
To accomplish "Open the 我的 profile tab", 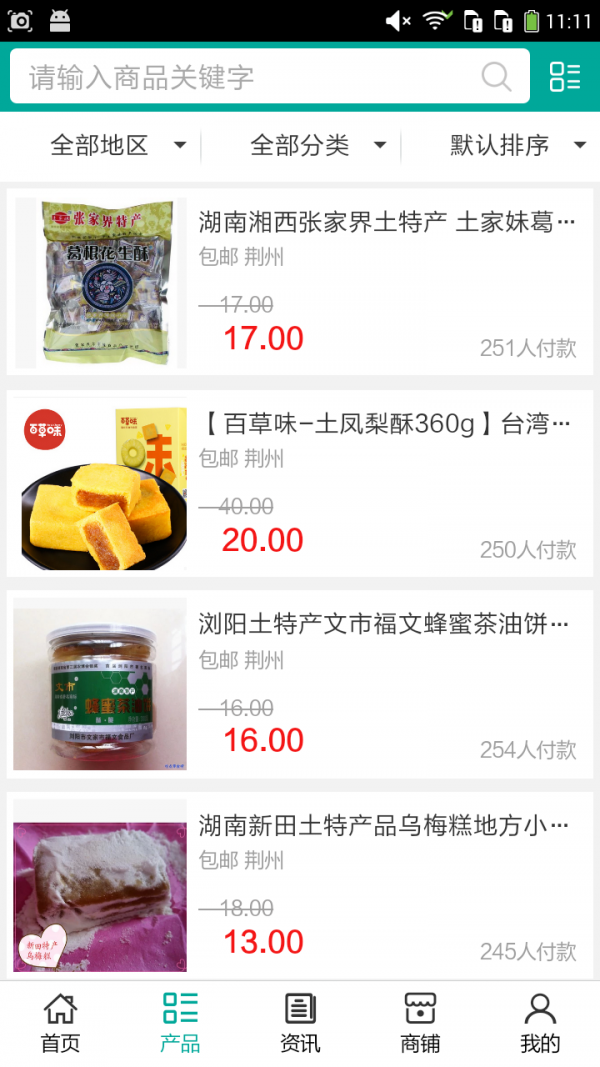I will [540, 1023].
